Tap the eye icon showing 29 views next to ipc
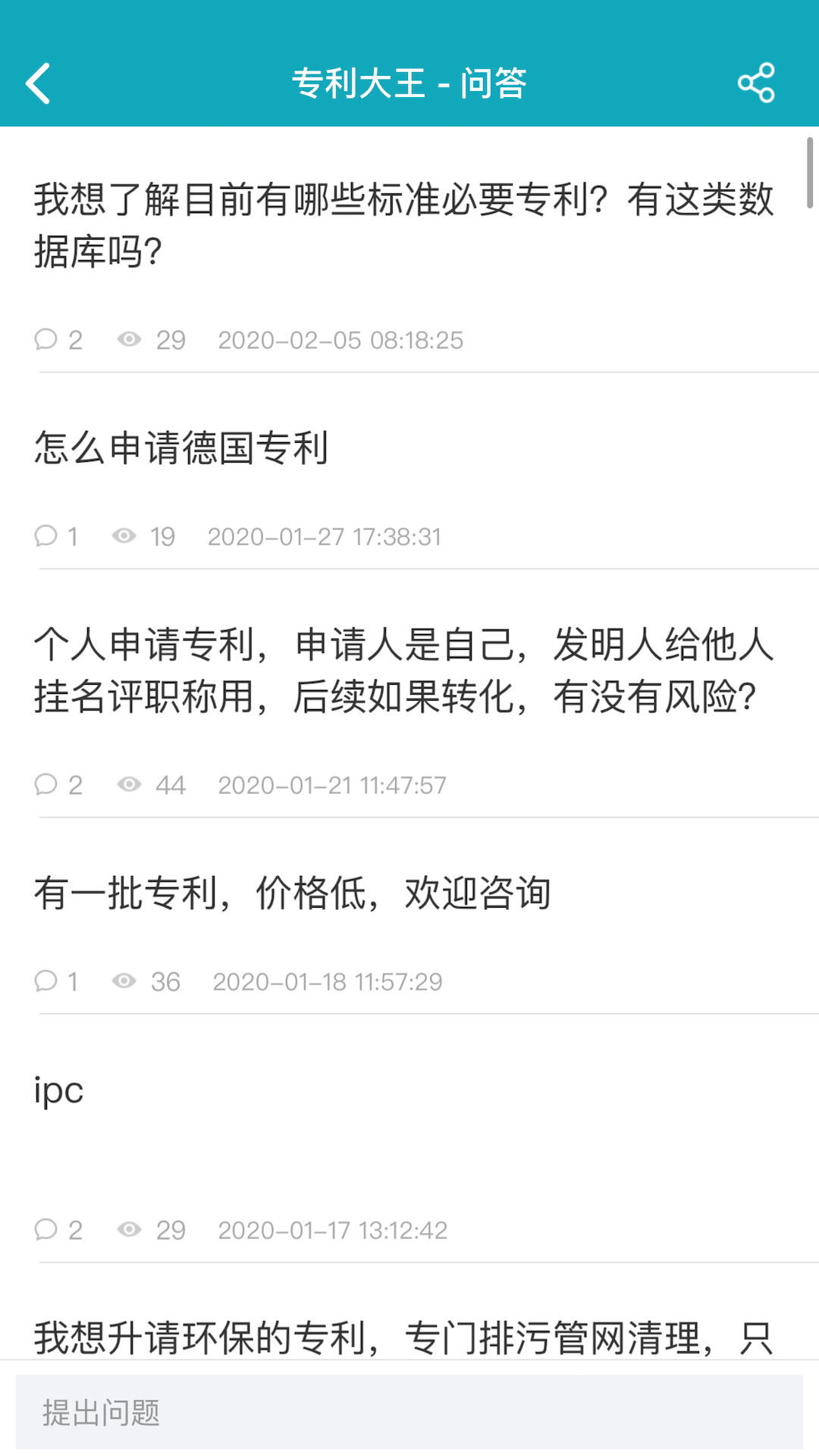Screen dimensions: 819x1456 129,1230
